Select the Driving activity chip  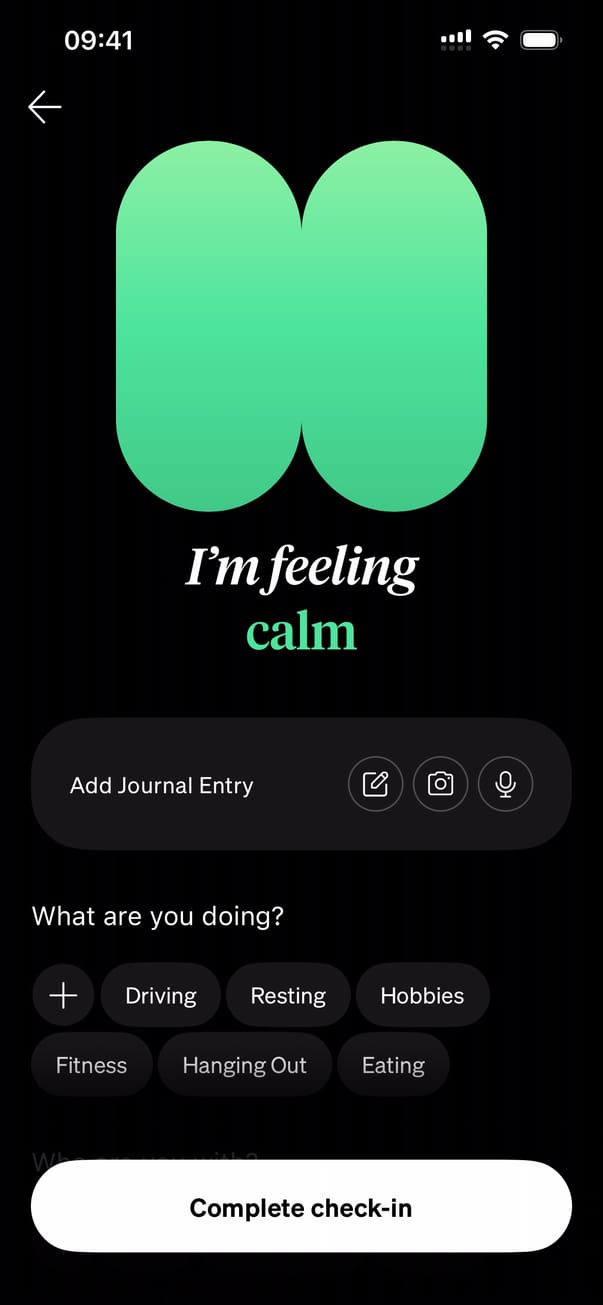[161, 995]
